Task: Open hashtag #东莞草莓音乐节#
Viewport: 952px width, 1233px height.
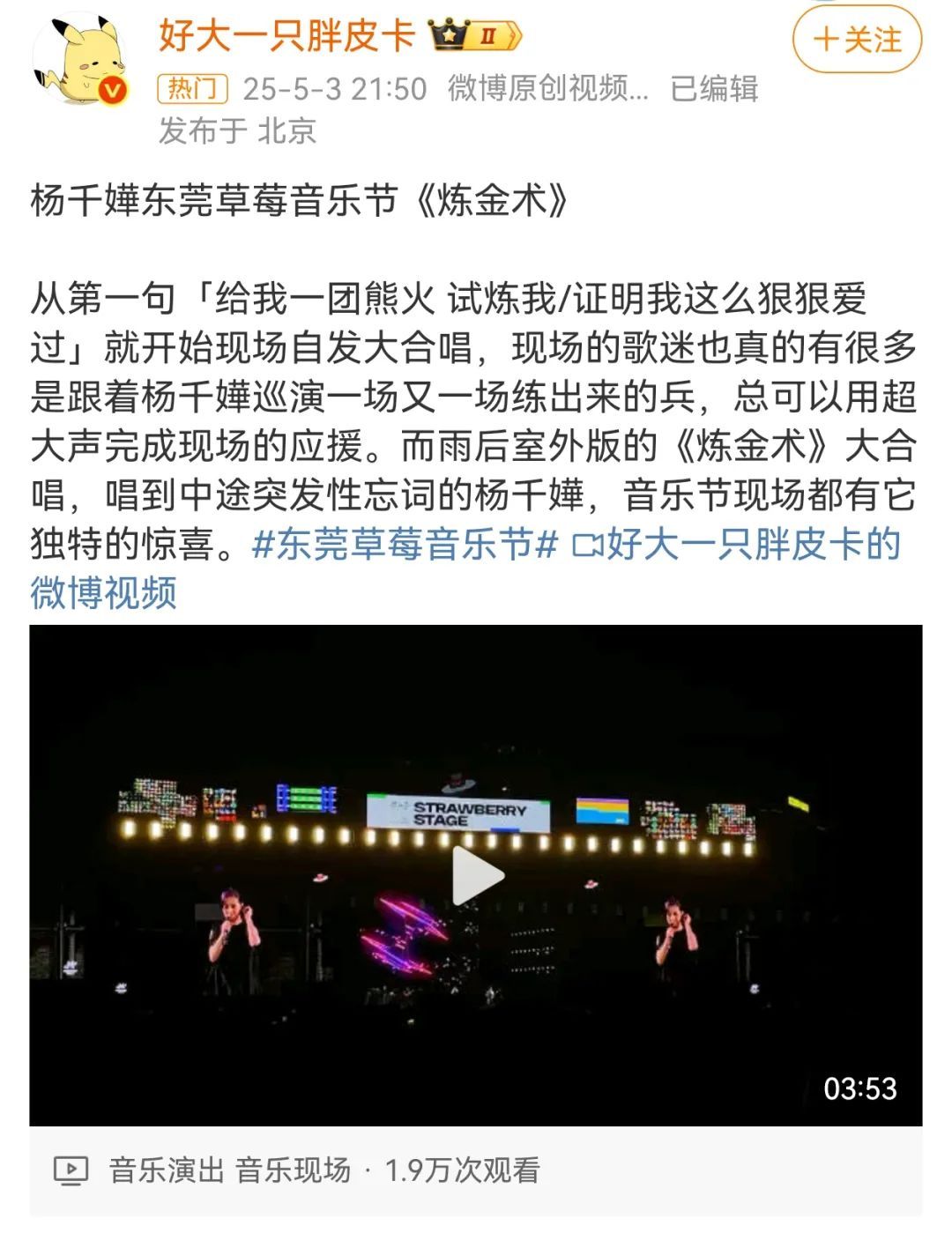Action: [x=405, y=545]
